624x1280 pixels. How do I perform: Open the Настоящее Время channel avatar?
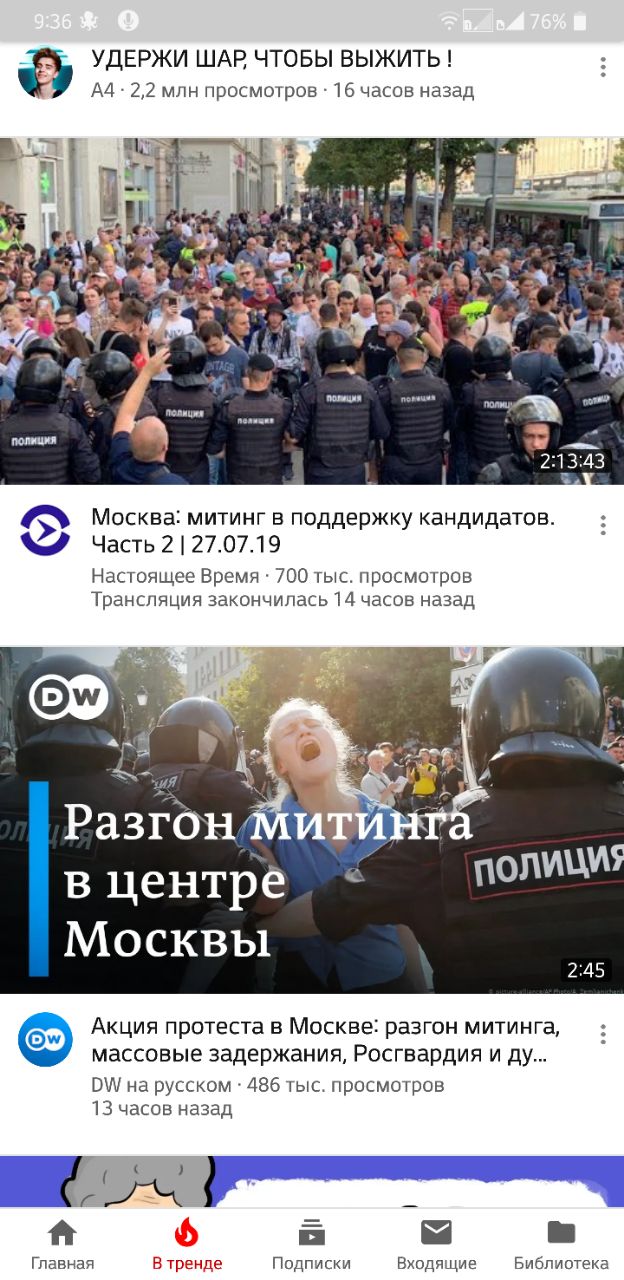(x=45, y=530)
